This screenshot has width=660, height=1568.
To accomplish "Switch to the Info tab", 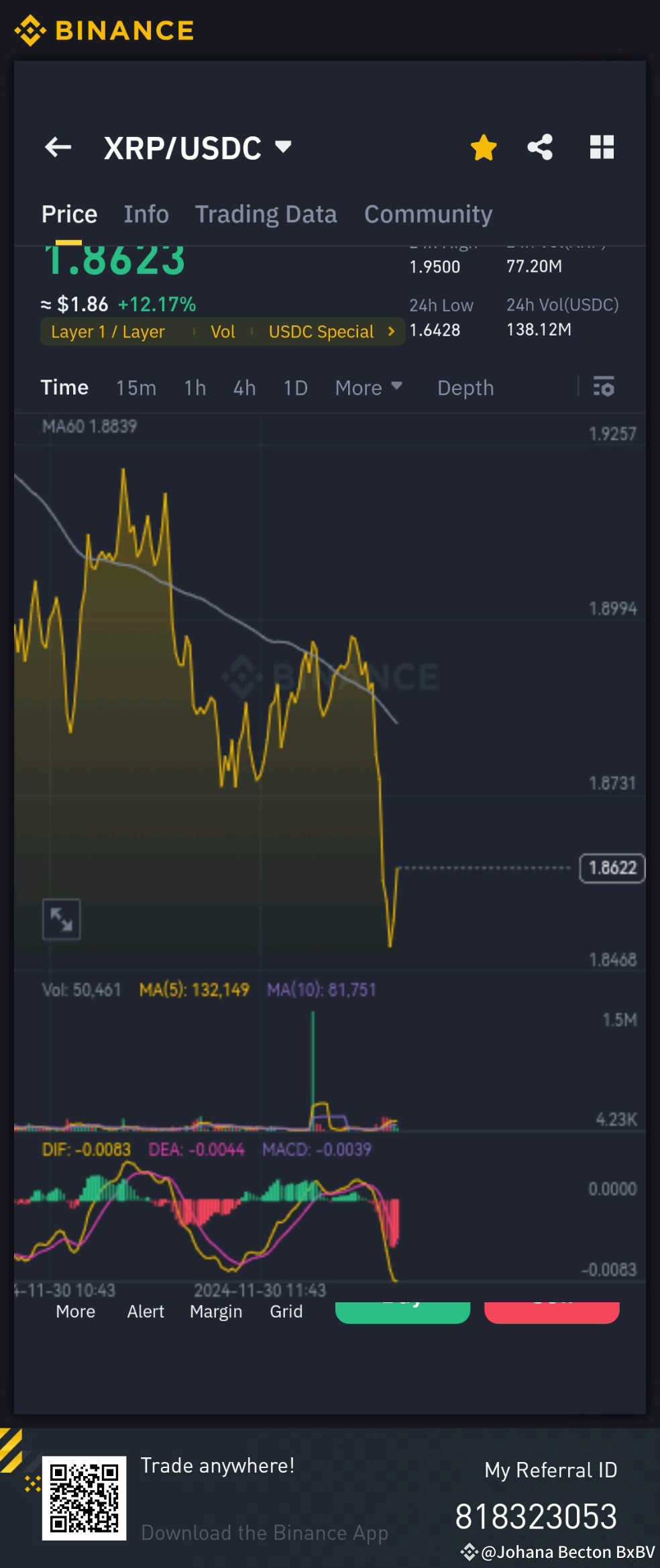I will 146,213.
